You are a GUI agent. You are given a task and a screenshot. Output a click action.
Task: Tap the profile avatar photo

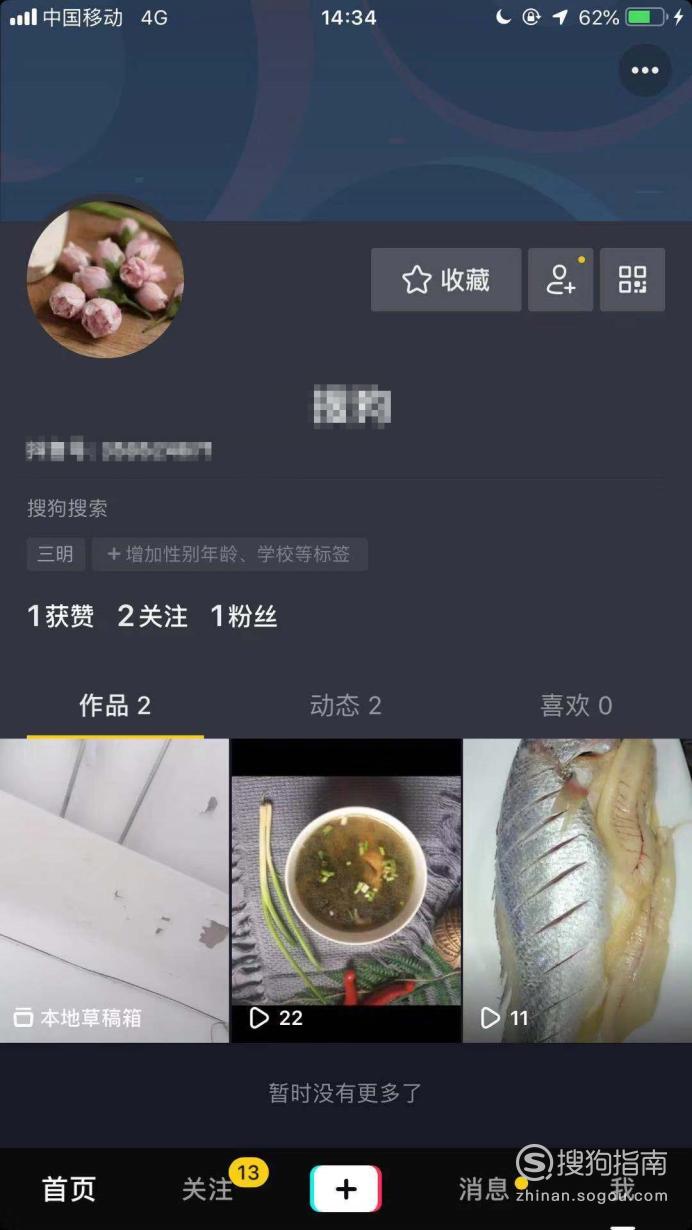tap(105, 279)
